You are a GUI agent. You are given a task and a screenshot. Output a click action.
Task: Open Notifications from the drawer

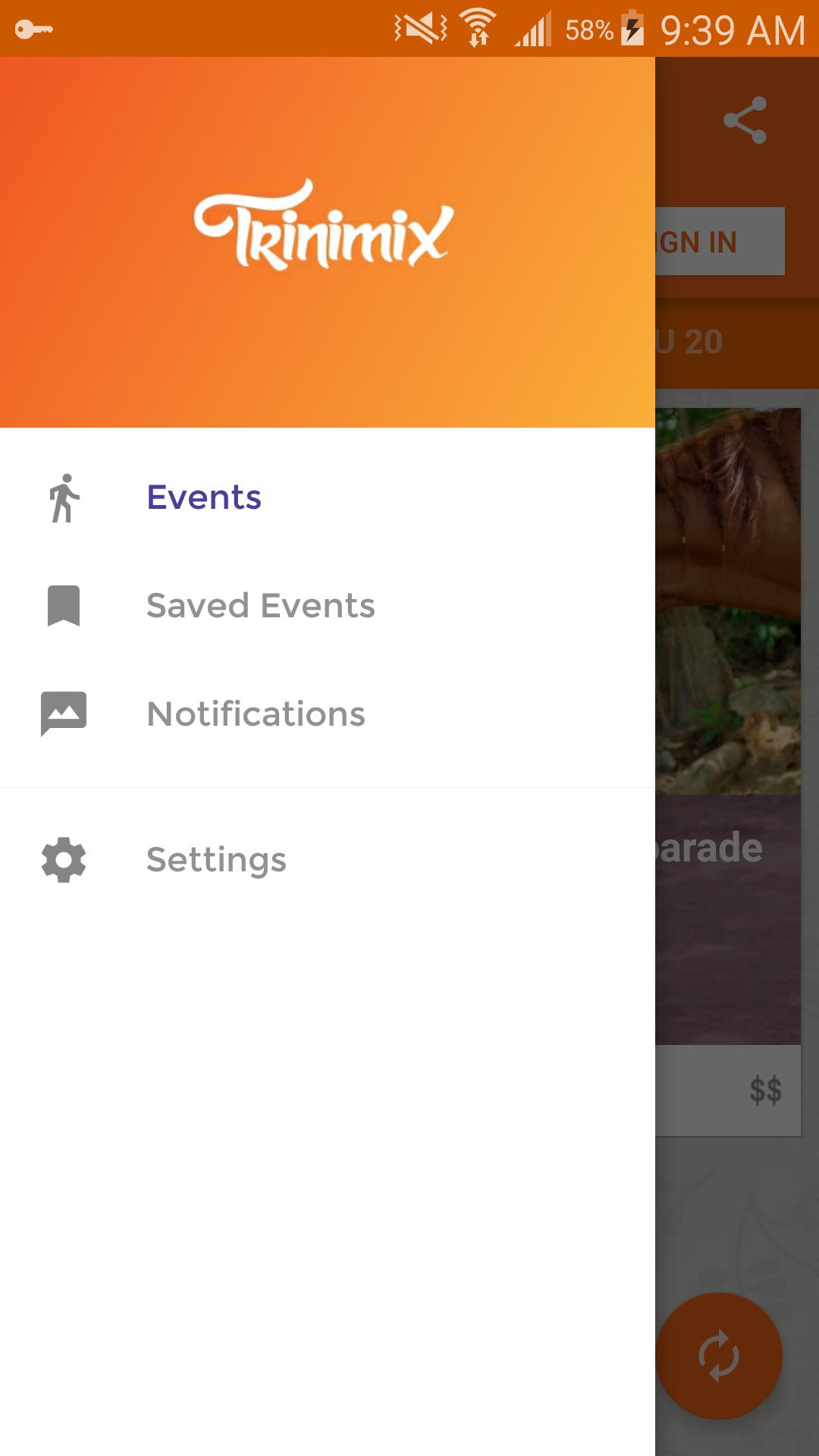(x=256, y=714)
